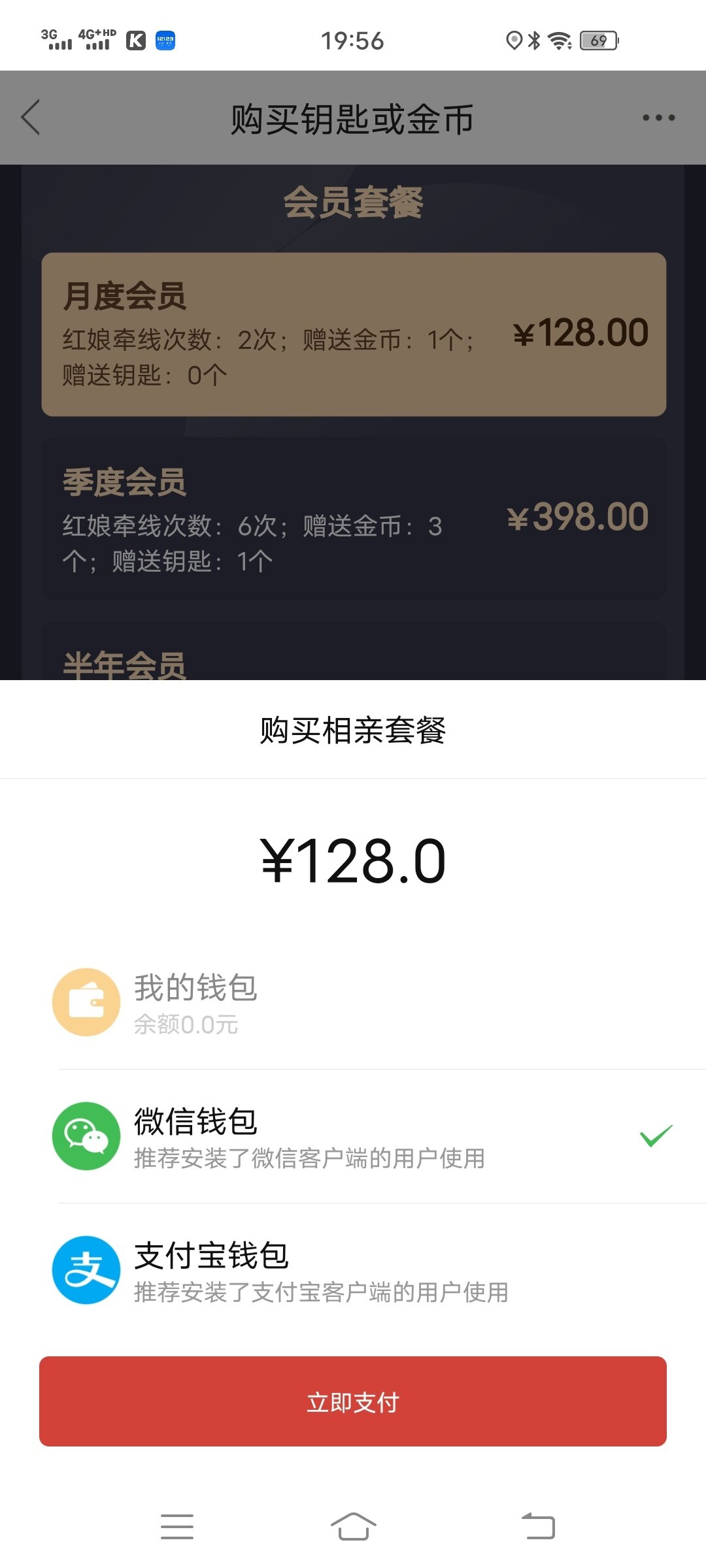This screenshot has width=706, height=1568.
Task: Choose the 季度会员 package card
Action: [354, 519]
